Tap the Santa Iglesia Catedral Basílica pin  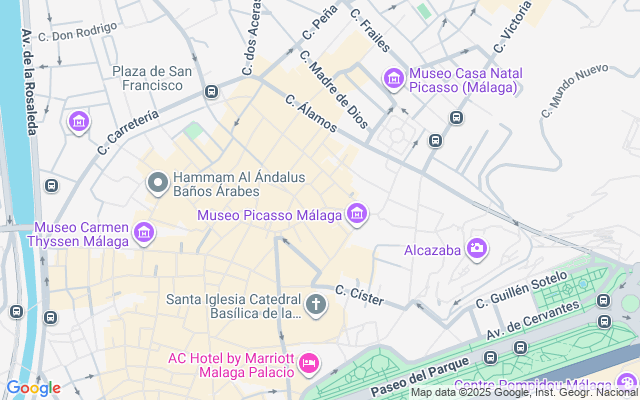tap(316, 304)
